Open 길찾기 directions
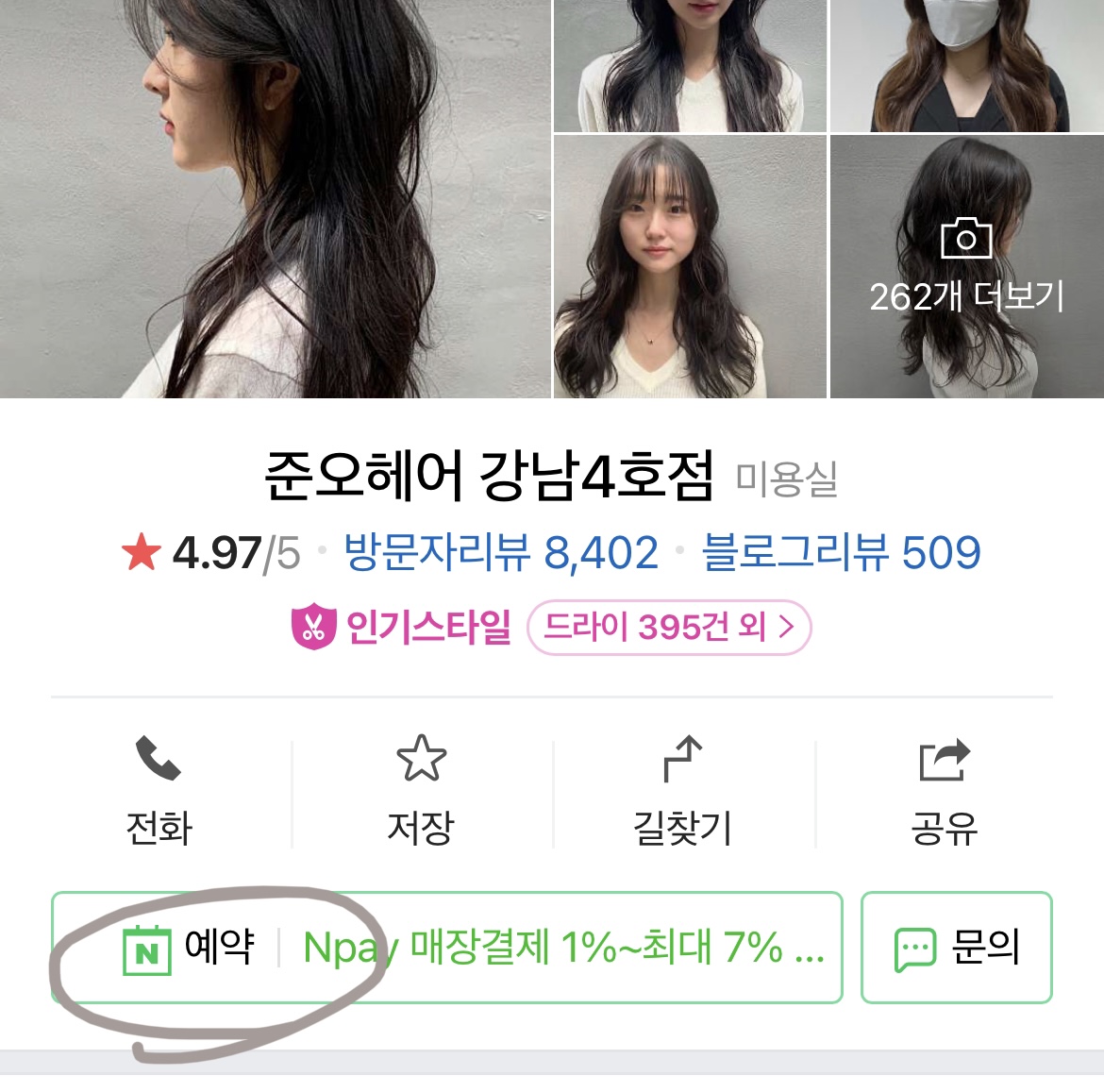Viewport: 1104px width, 1092px height. tap(682, 791)
